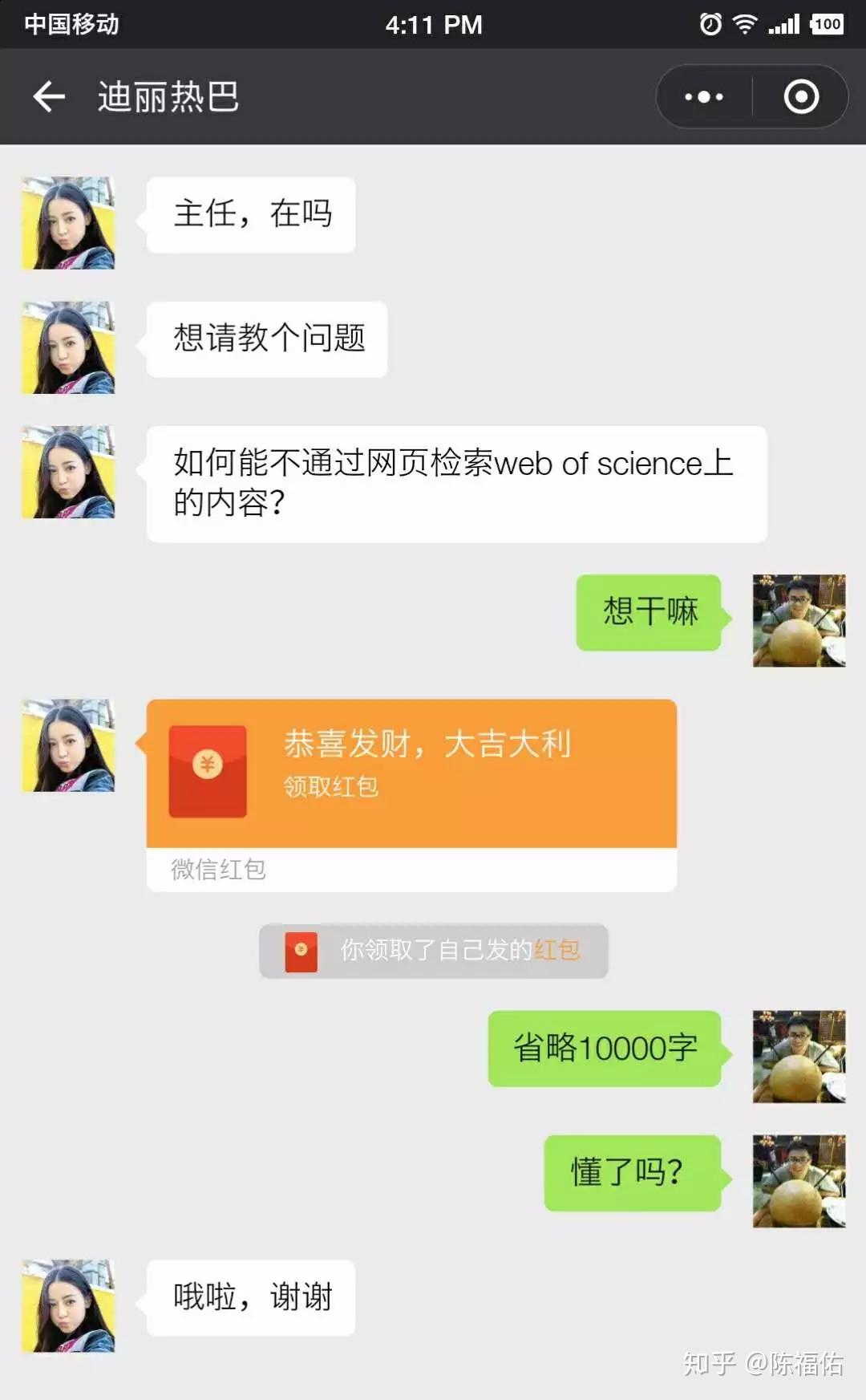Tap the capsule circle icon top right
This screenshot has height=1400, width=866.
pos(799,96)
